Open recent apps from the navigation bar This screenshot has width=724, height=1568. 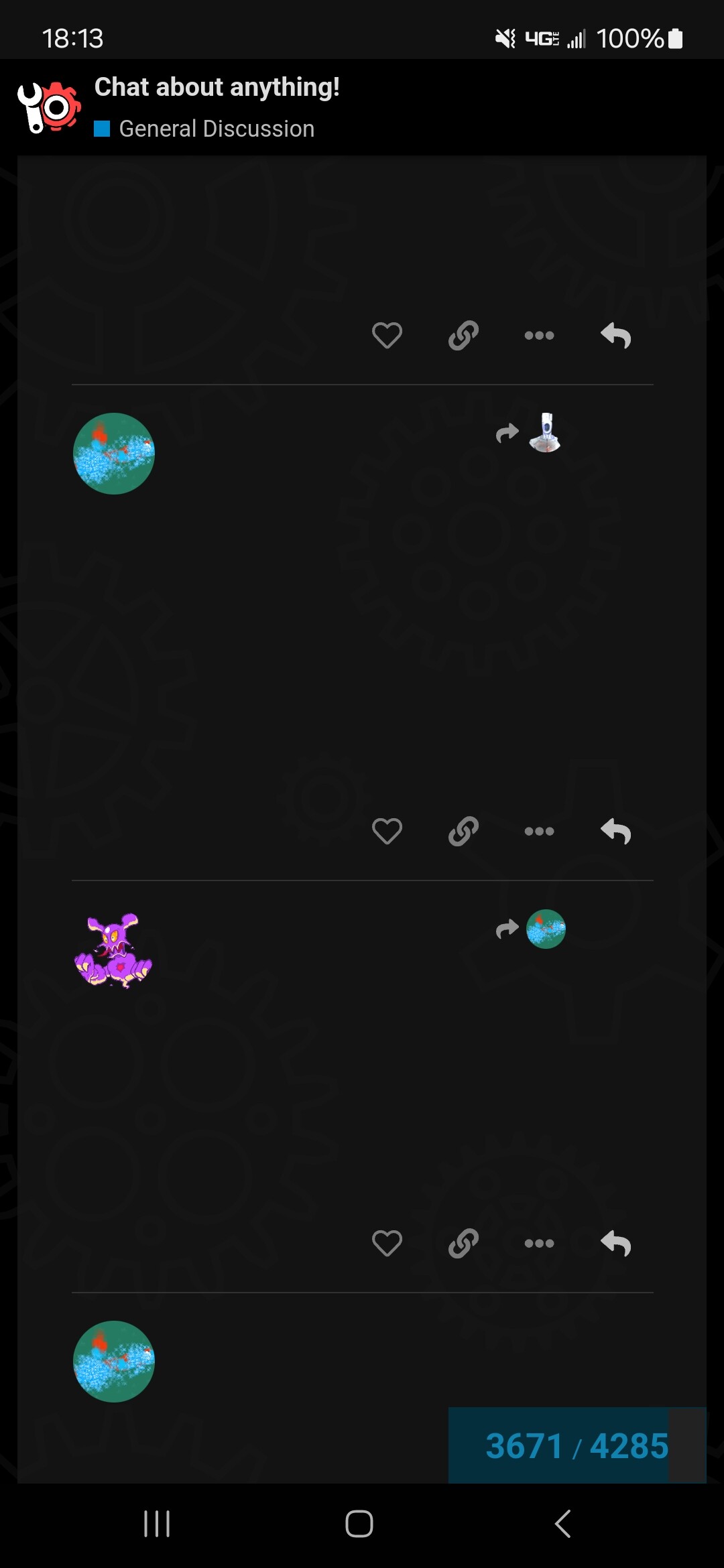click(x=157, y=1524)
